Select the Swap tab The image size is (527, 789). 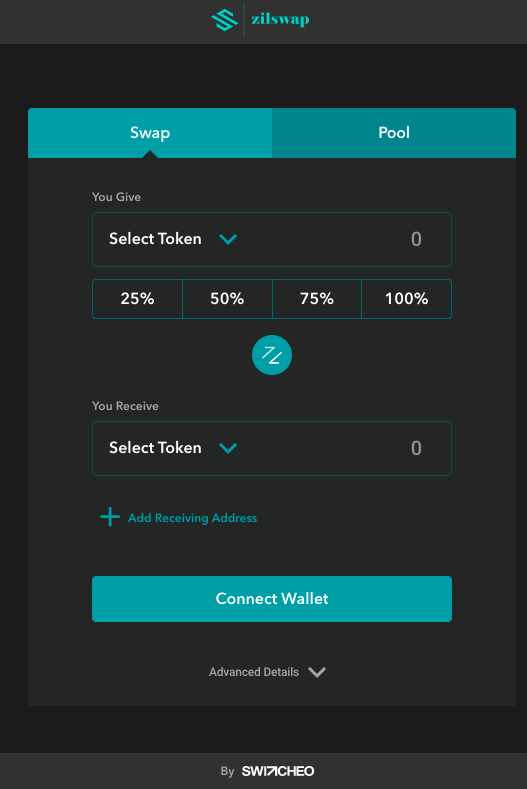click(x=150, y=133)
